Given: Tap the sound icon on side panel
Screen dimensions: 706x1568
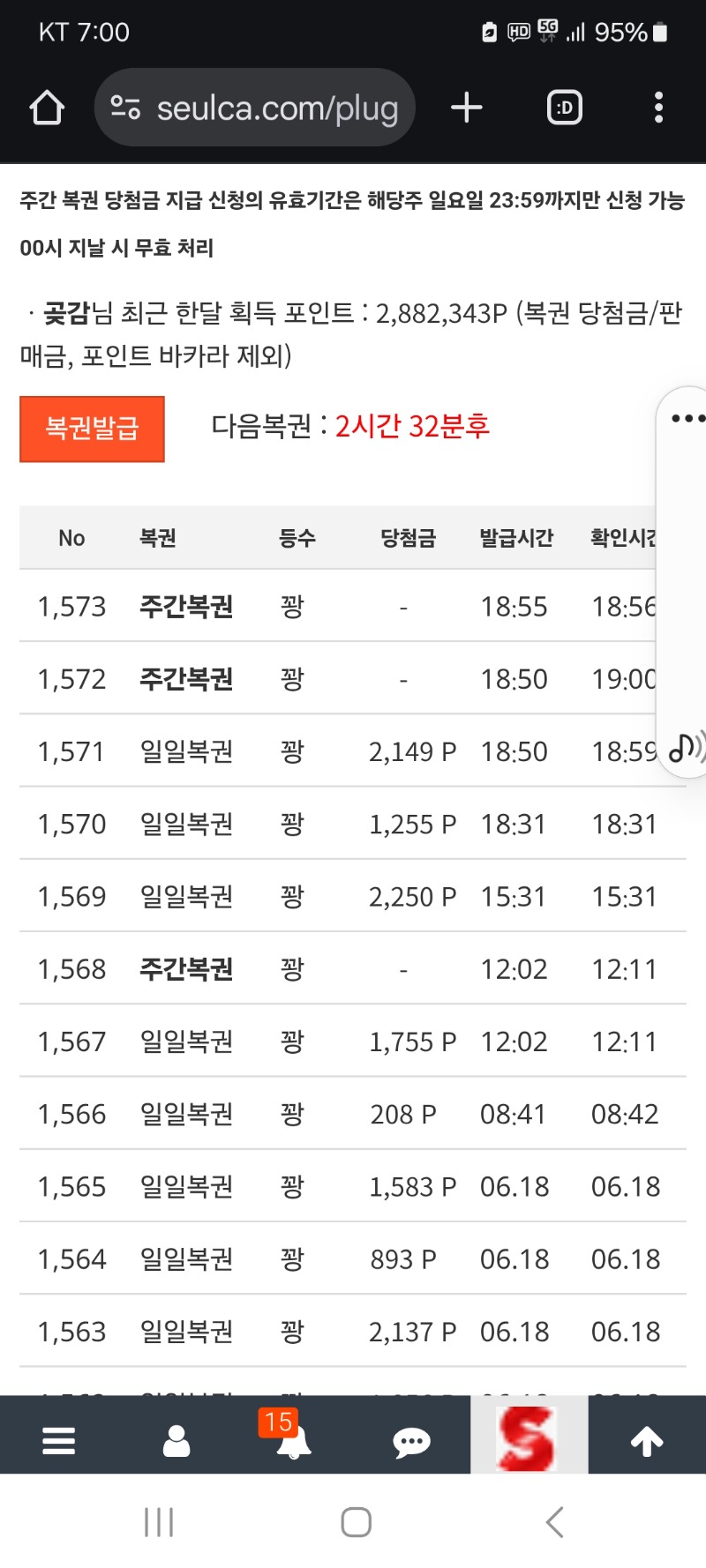Looking at the screenshot, I should click(686, 748).
